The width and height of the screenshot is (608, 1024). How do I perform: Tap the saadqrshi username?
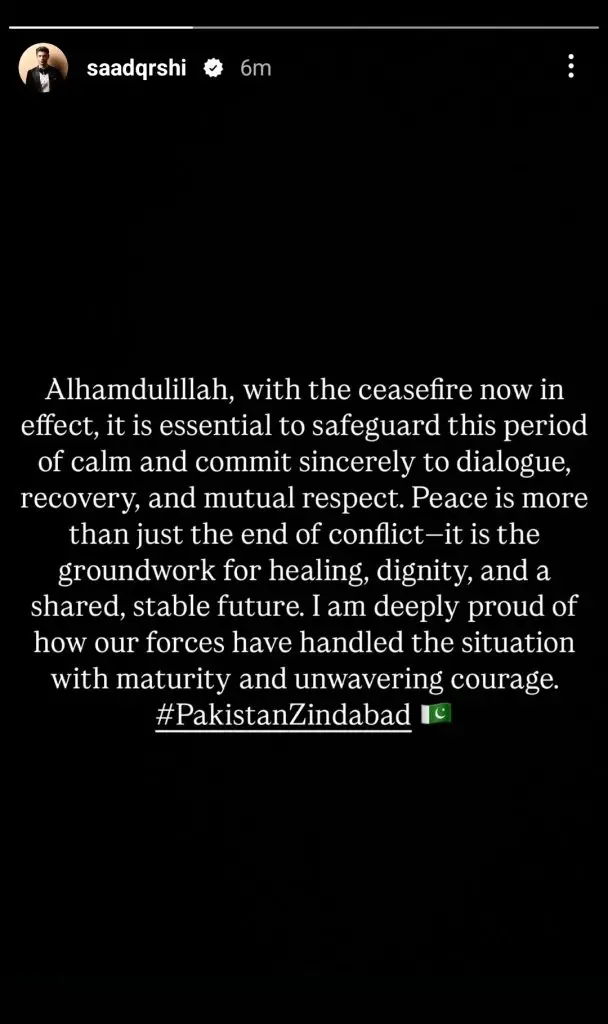[x=138, y=68]
